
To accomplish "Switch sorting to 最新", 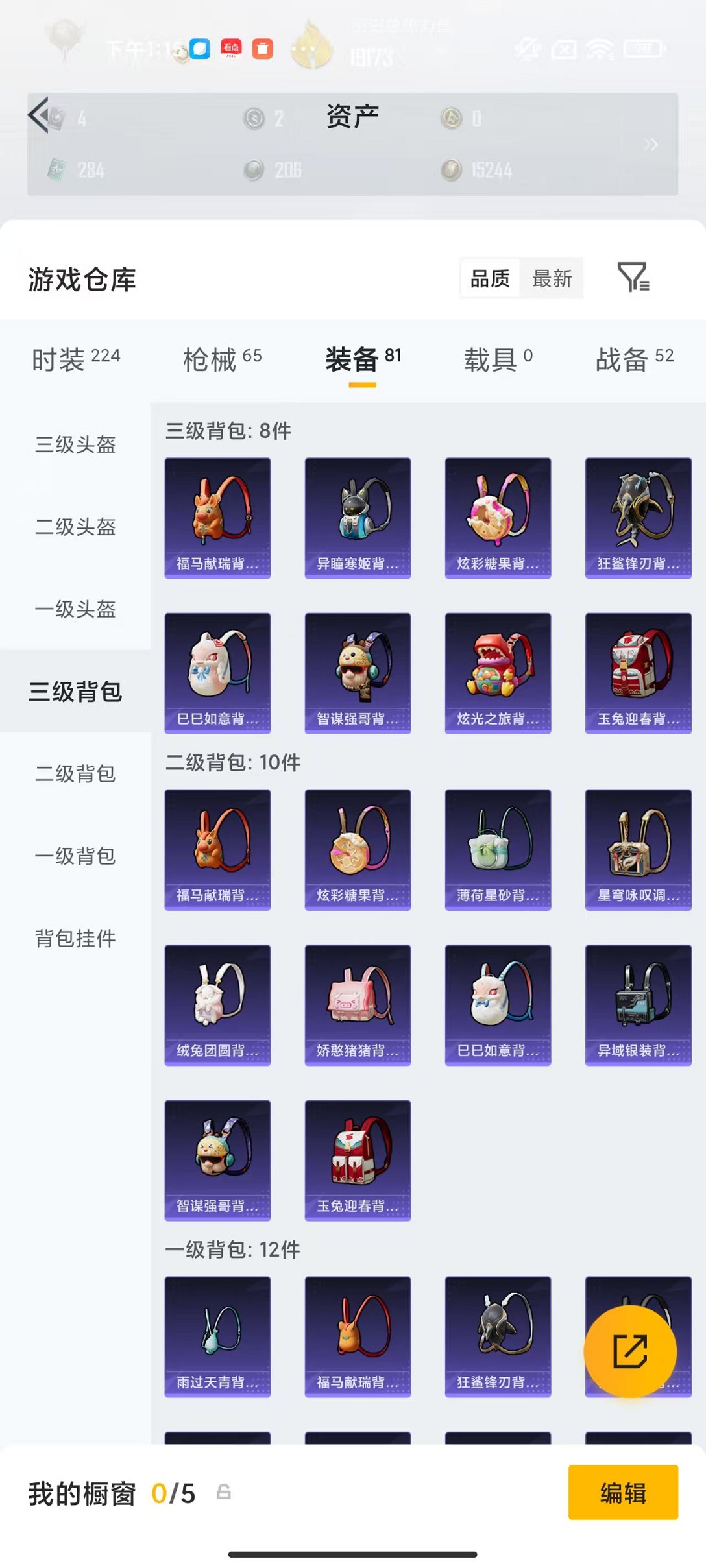I will coord(552,278).
